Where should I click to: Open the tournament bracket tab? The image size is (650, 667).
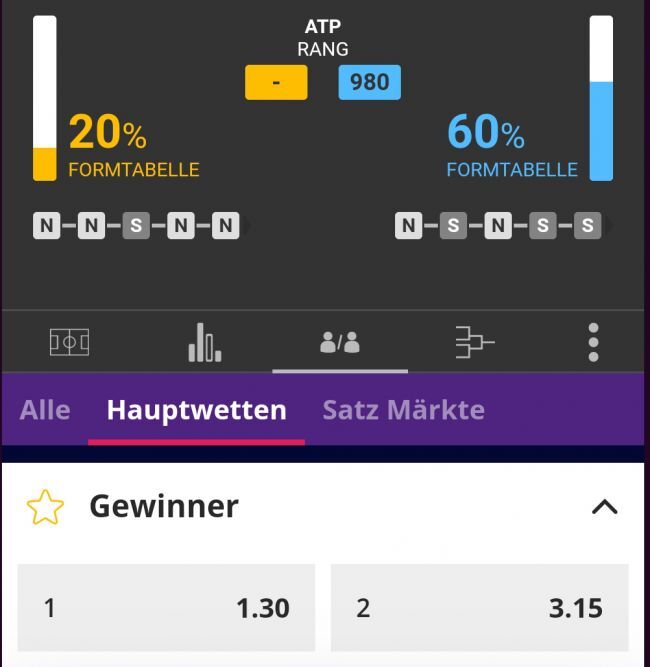474,342
